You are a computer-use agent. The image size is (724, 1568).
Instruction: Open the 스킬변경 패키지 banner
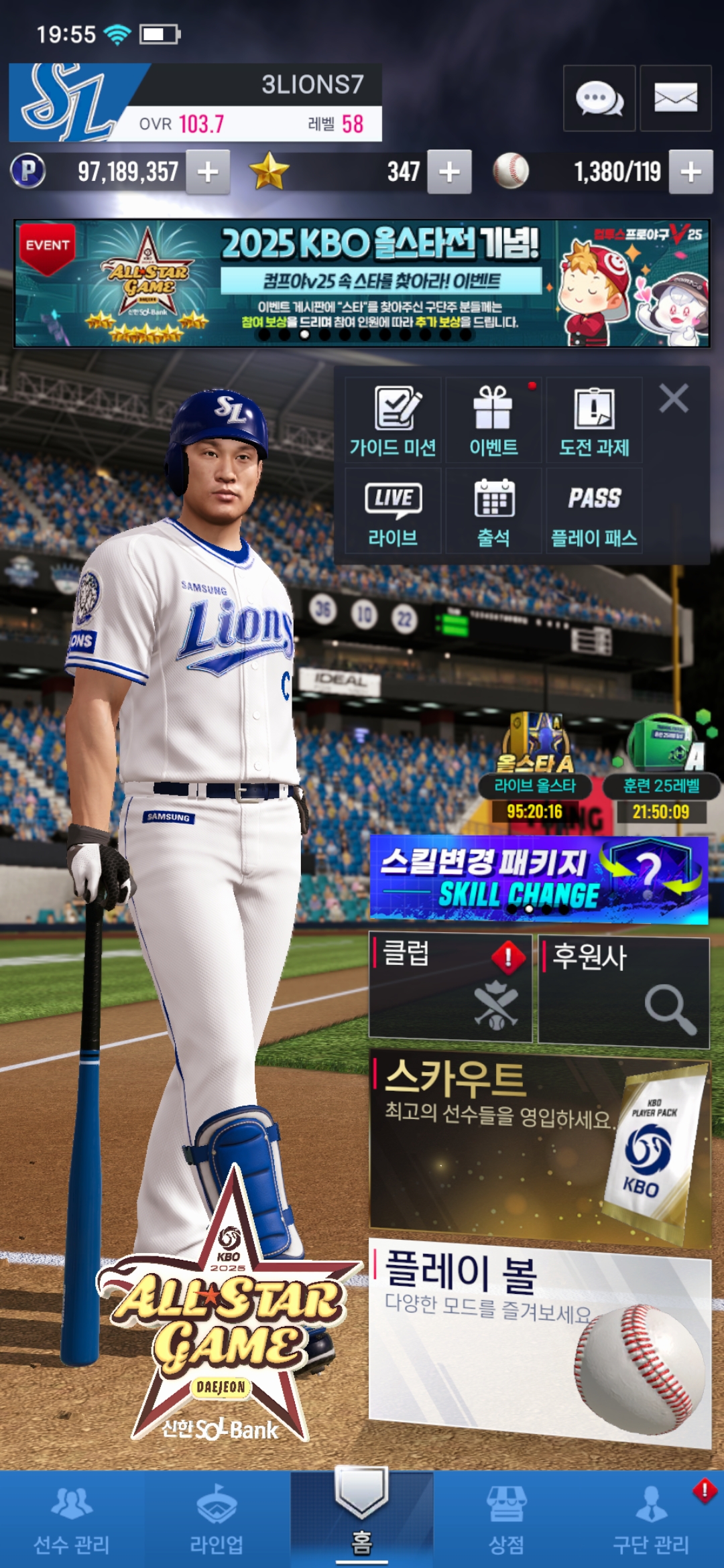tap(538, 879)
